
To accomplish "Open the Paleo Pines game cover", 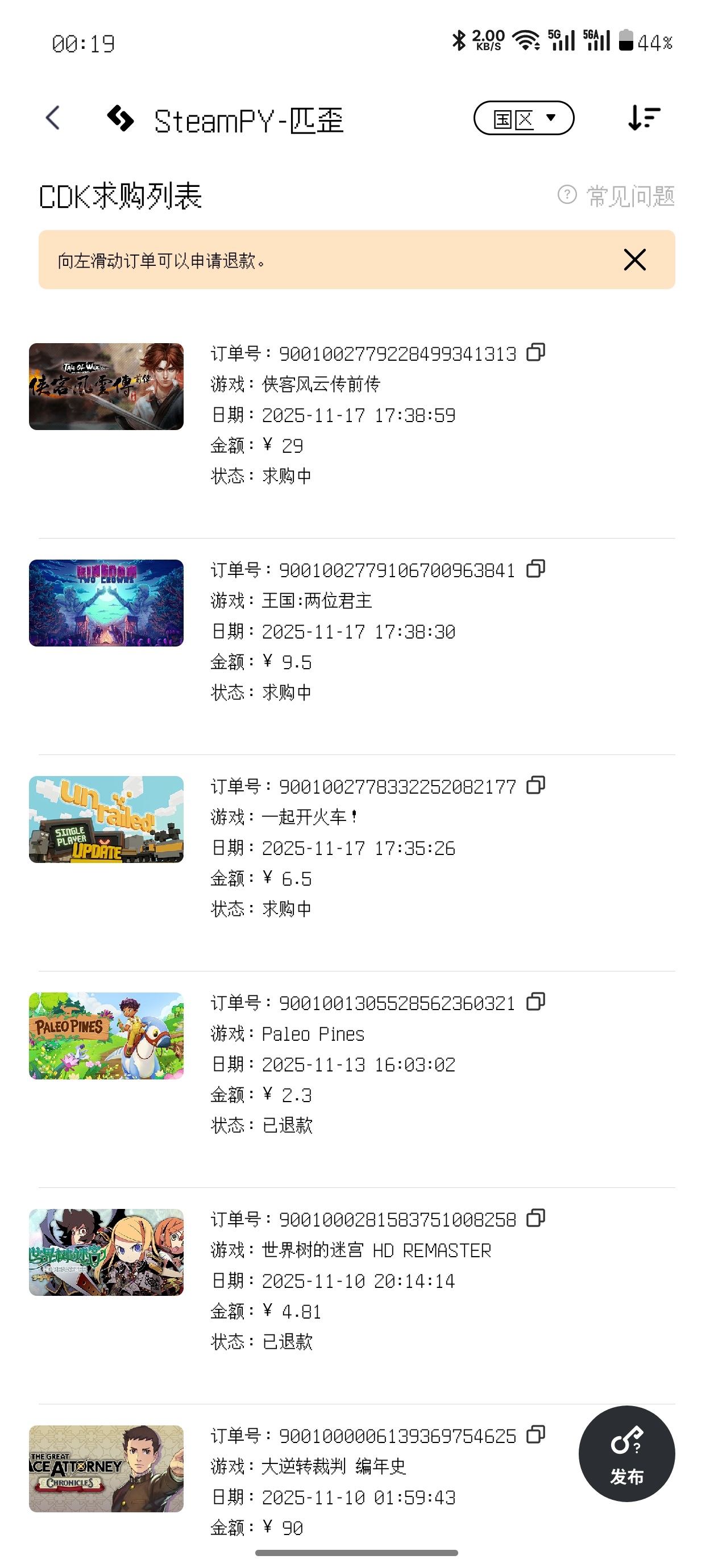I will pos(106,1036).
